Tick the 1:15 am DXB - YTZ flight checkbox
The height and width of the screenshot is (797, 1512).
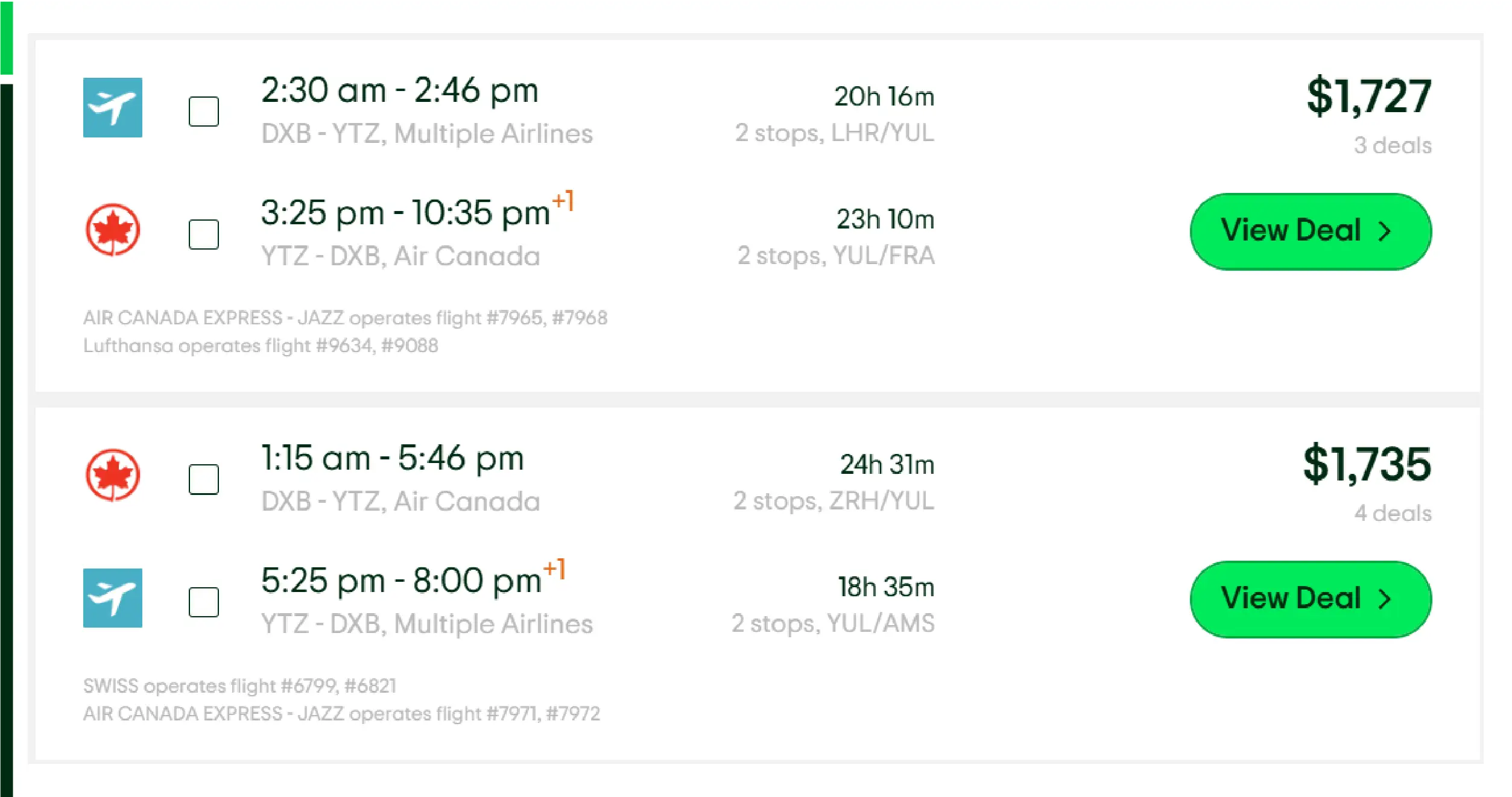click(204, 479)
